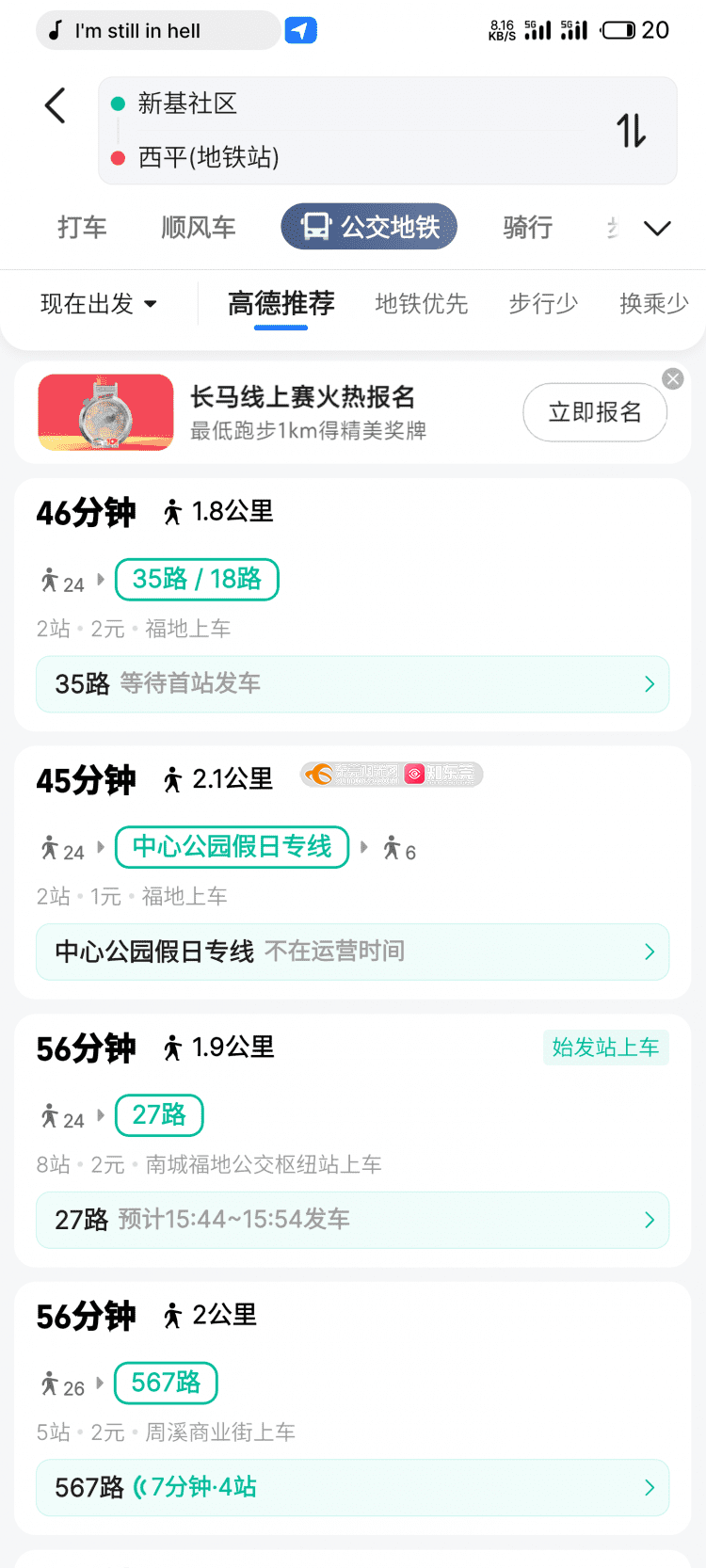The image size is (706, 1568).
Task: Choose the 步行少 route filter
Action: 543,303
